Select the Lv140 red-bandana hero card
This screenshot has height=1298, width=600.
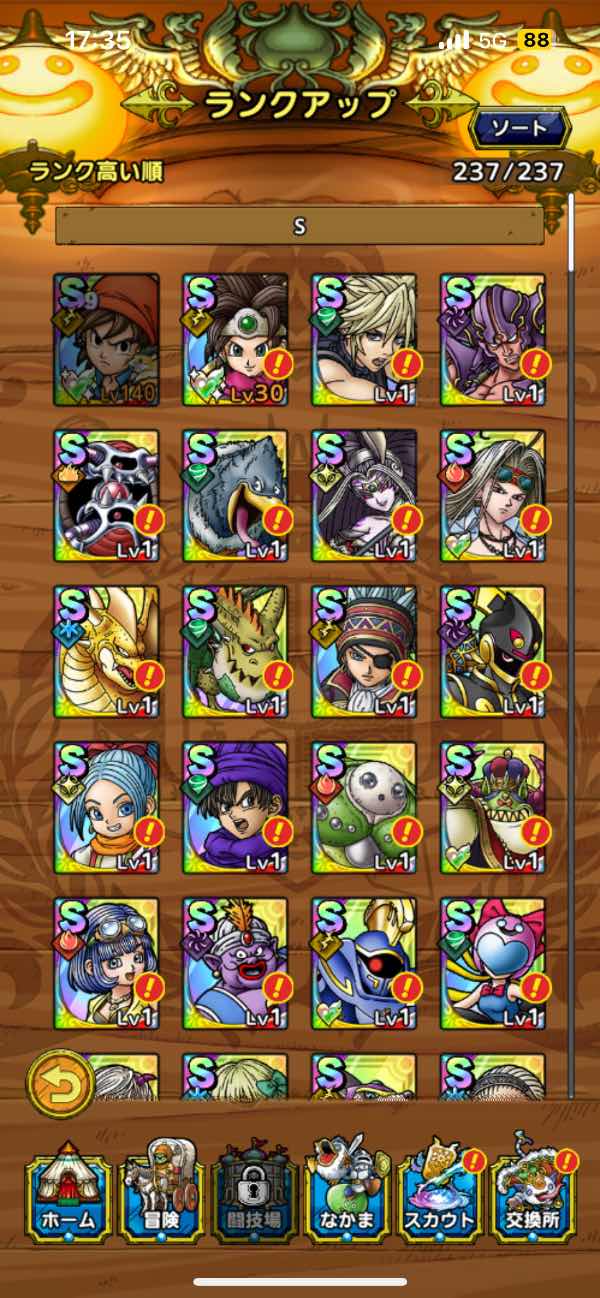pyautogui.click(x=107, y=340)
